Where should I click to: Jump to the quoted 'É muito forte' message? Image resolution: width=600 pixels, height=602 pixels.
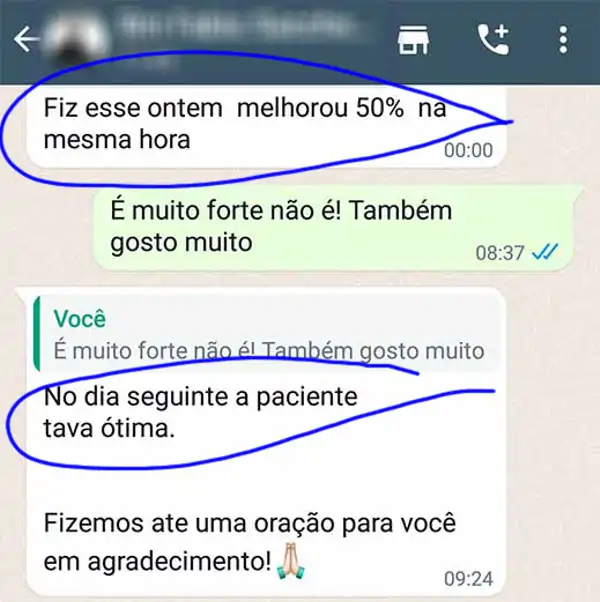point(265,335)
